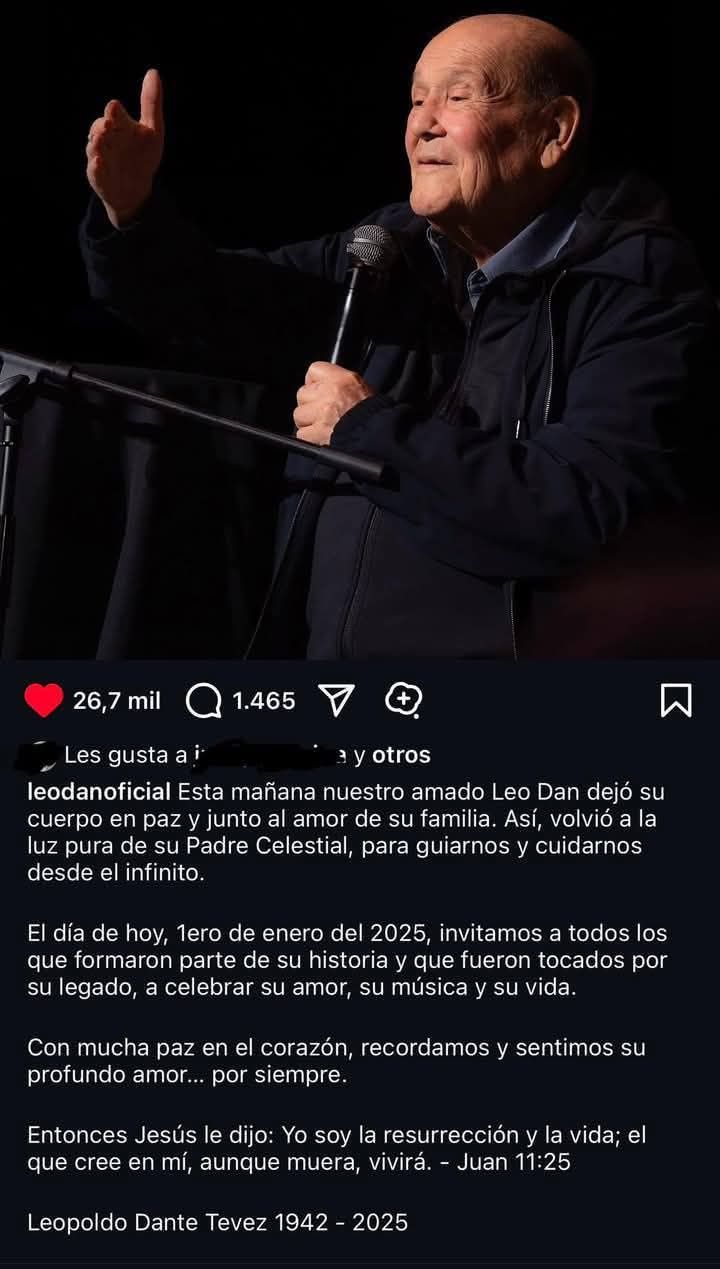Save the post with bookmark icon
This screenshot has height=1269, width=720.
[676, 701]
